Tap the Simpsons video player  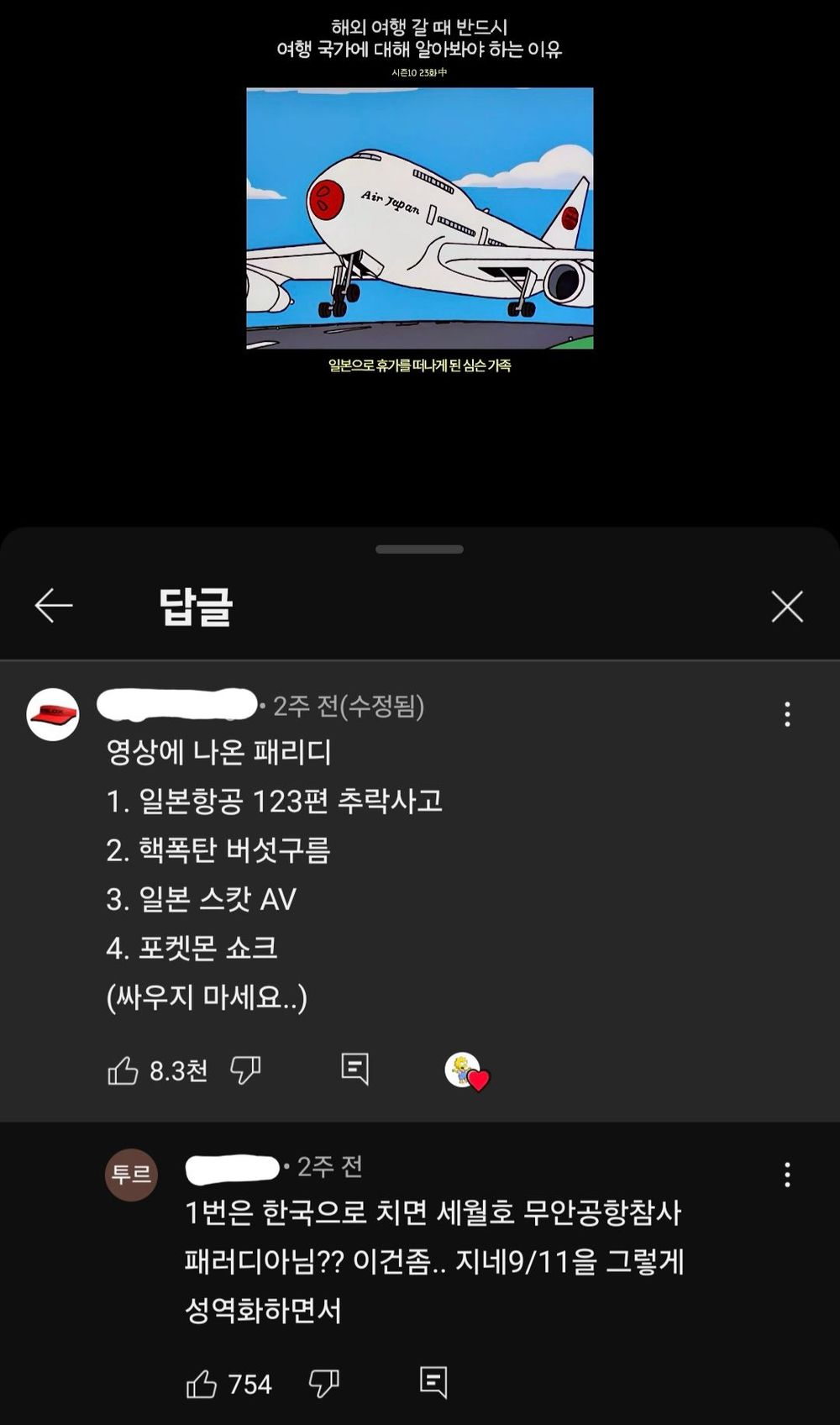[x=420, y=218]
